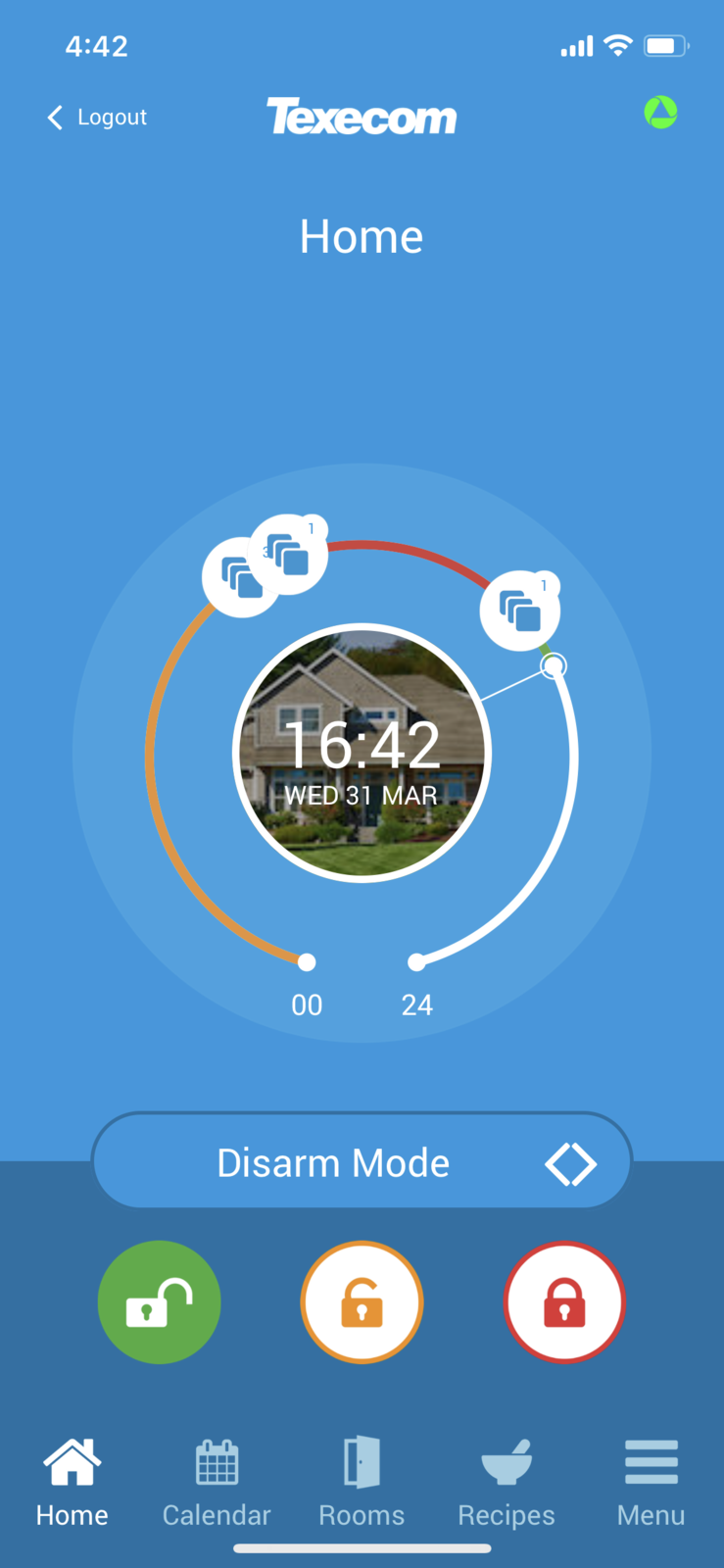Open the Menu tab
724x1568 pixels.
tap(651, 1483)
